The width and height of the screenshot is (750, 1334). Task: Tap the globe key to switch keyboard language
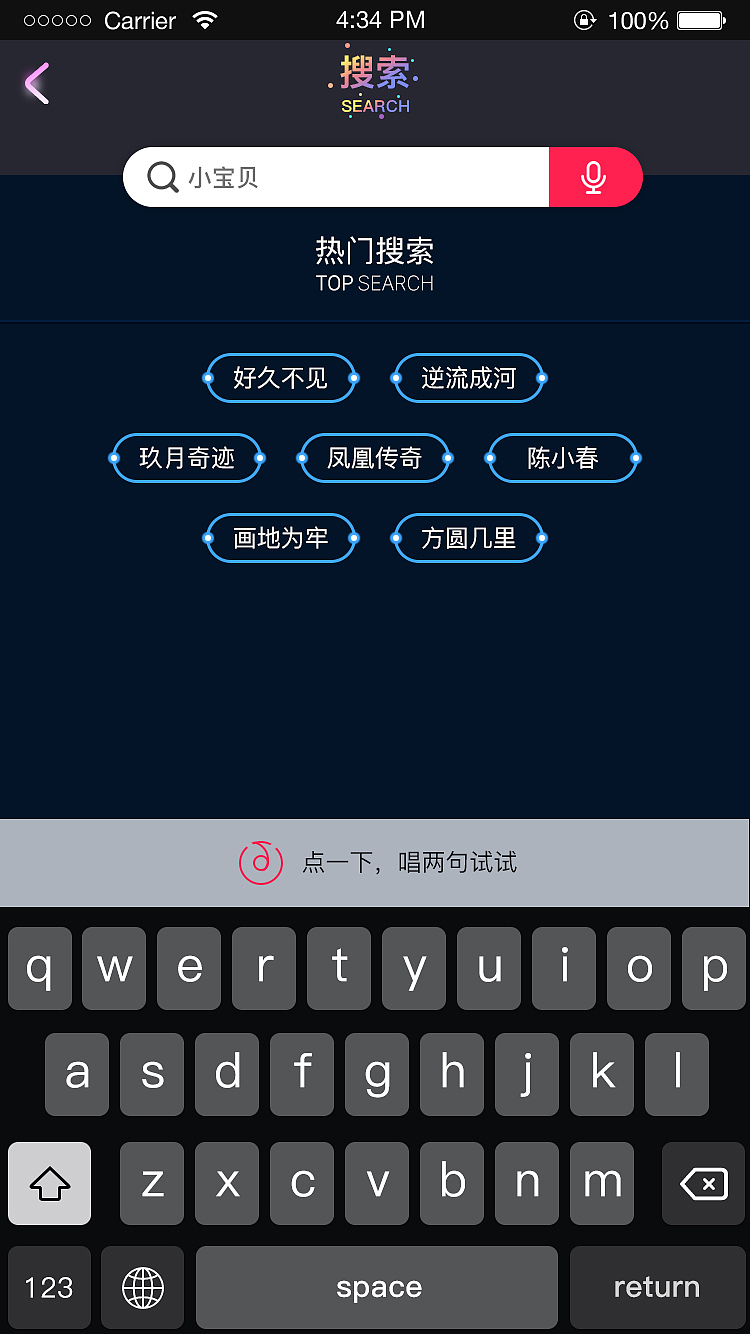tap(142, 1287)
